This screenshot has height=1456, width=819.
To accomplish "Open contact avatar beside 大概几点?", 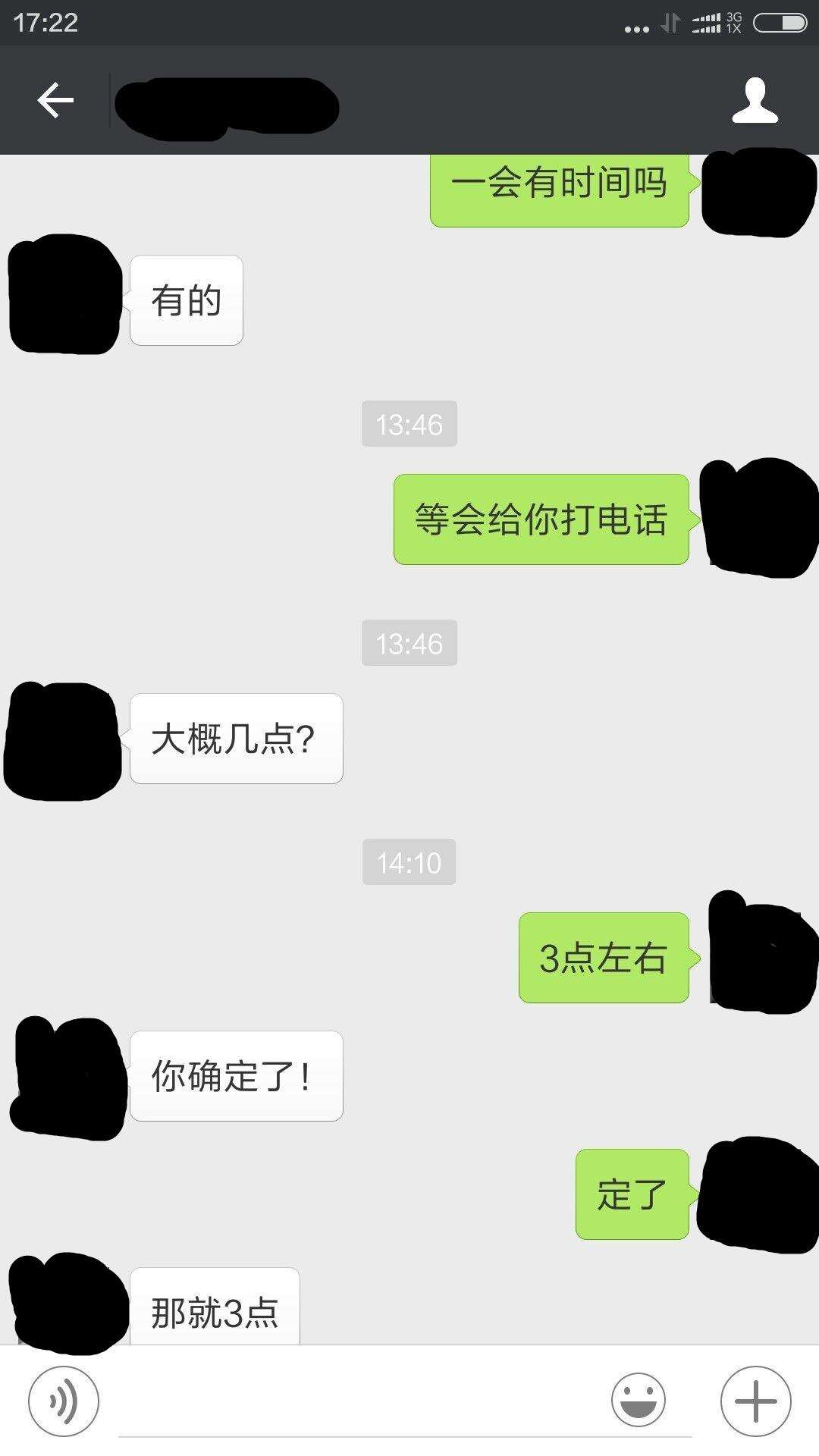I will [64, 740].
